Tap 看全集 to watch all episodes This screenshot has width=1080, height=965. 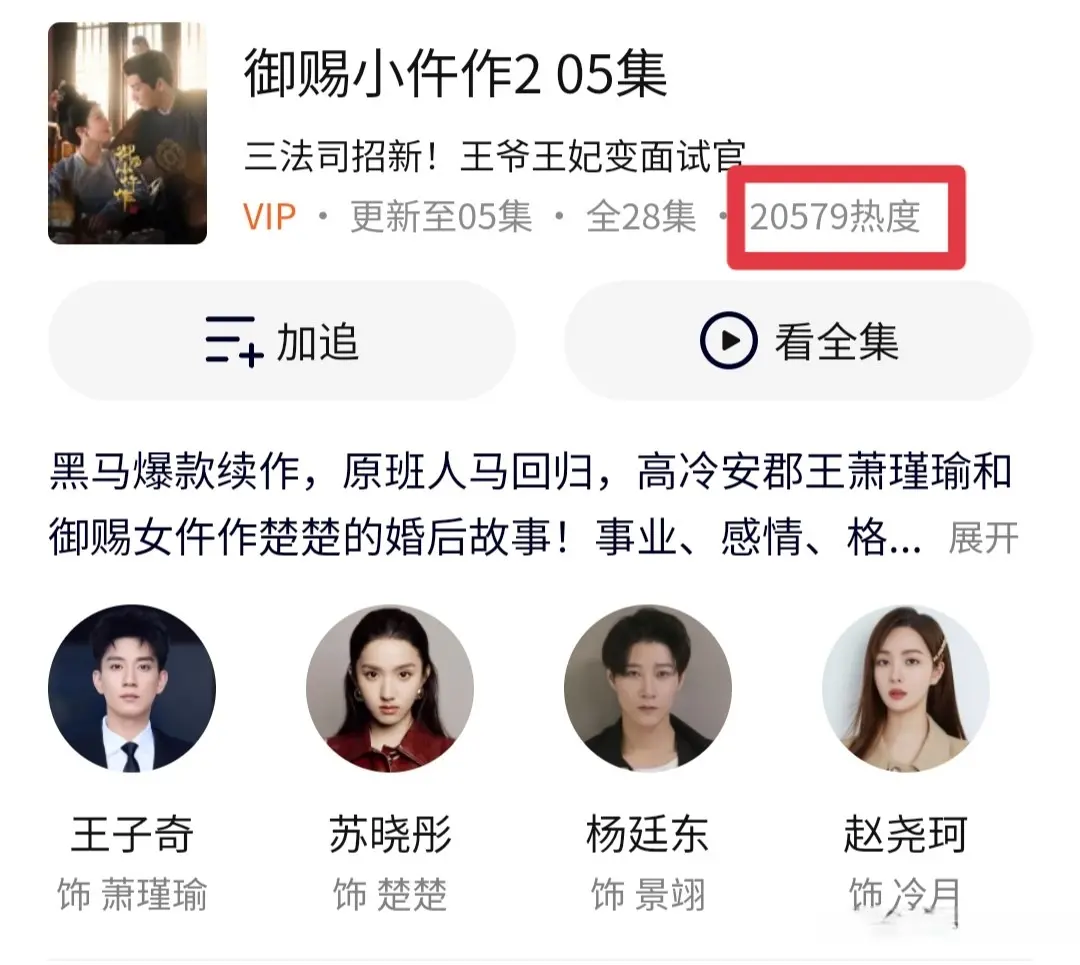(798, 342)
